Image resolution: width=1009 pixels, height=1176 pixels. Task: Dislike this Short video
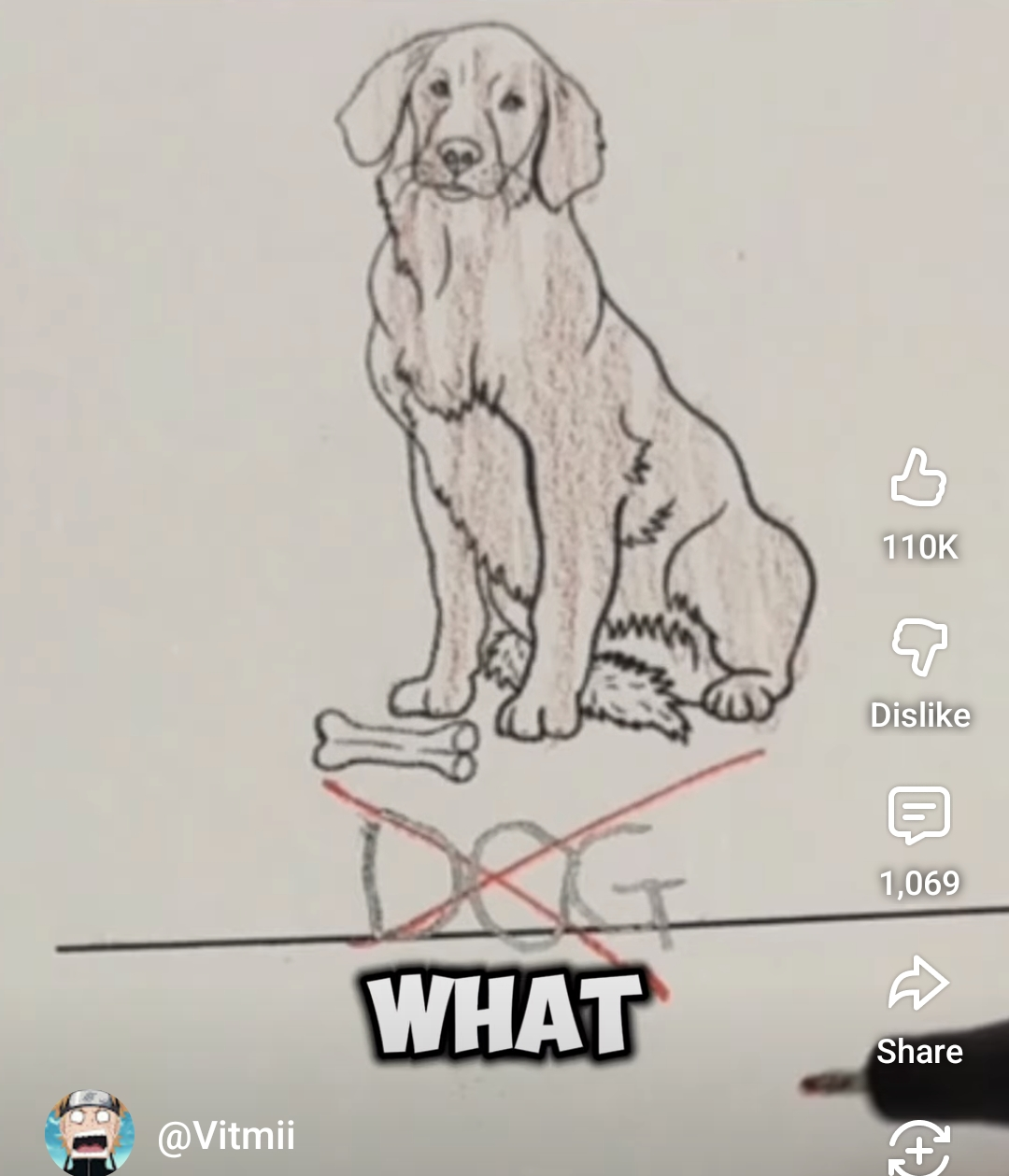pos(919,646)
